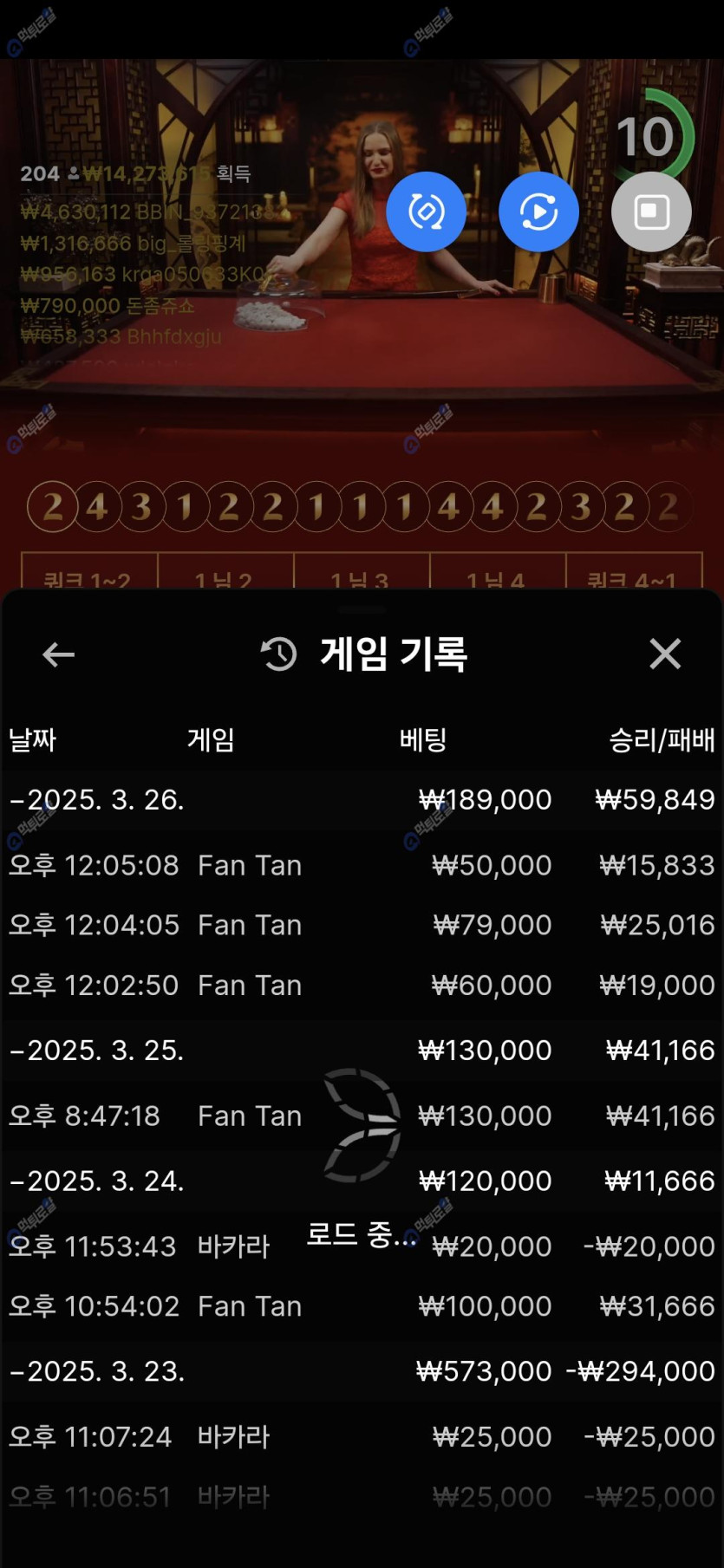724x1568 pixels.
Task: Tap the gray stop square button
Action: (x=651, y=211)
